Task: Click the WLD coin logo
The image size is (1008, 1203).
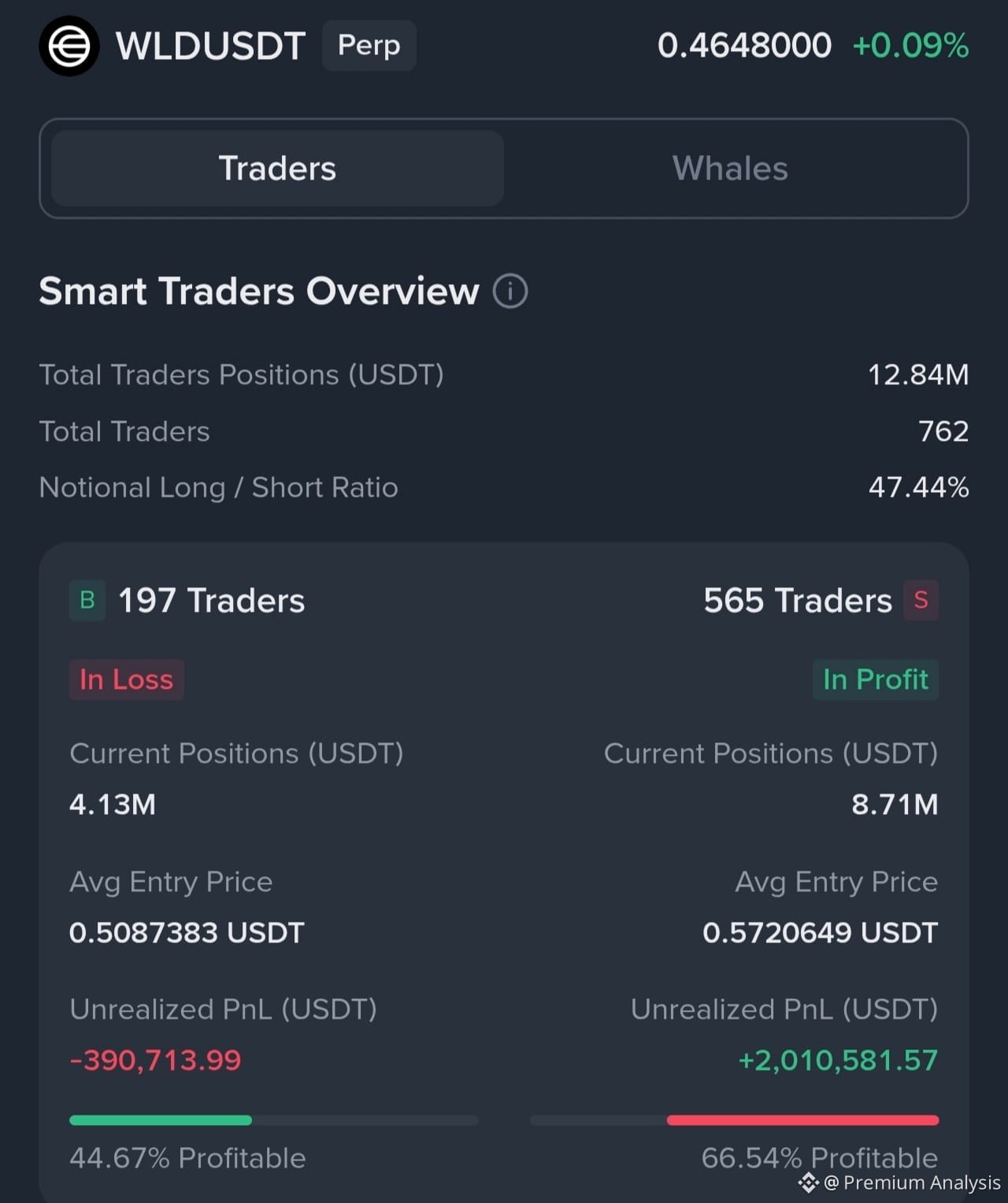Action: [x=69, y=46]
